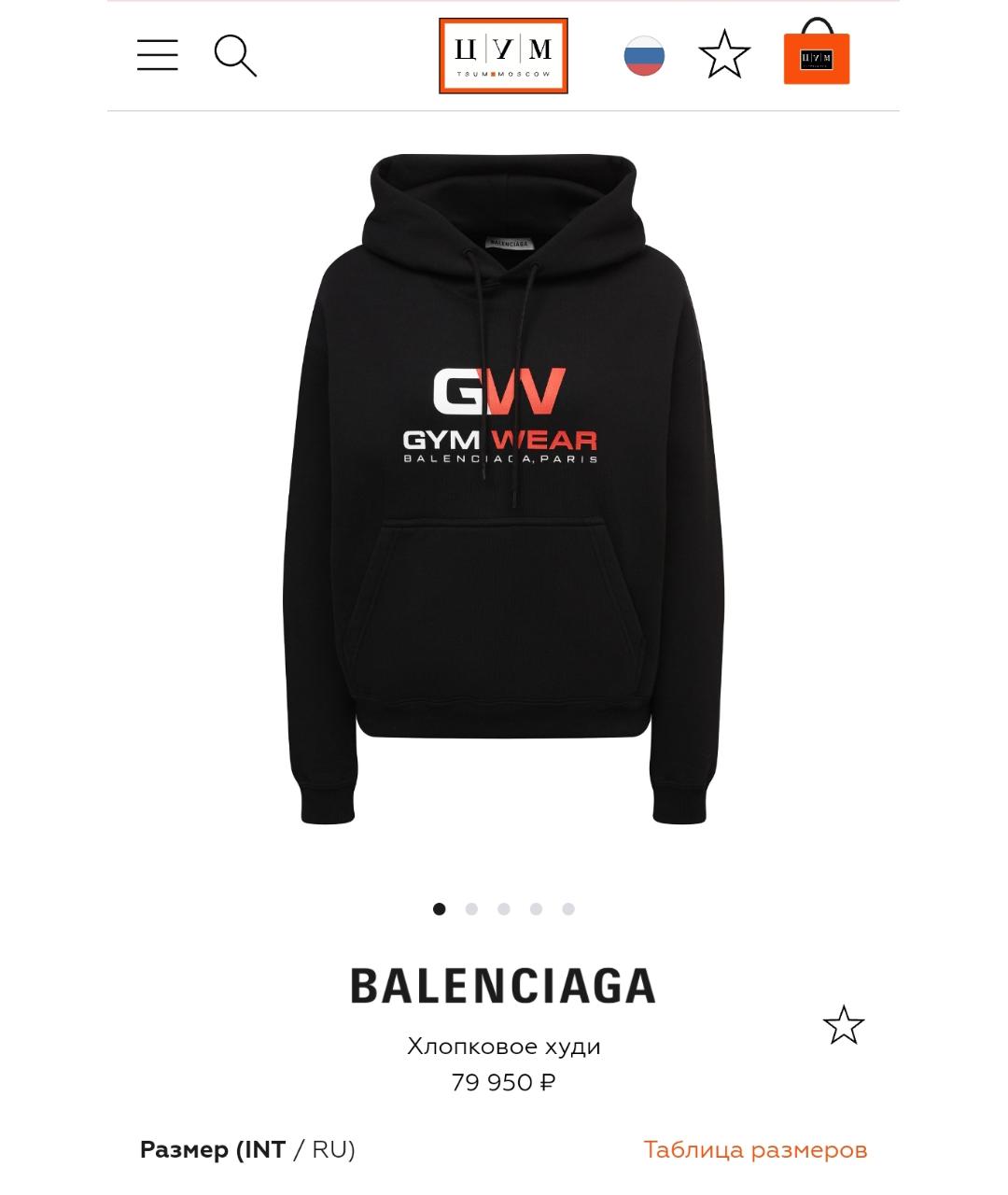Open the search magnifier
Screen dimensions: 1008x1195
tap(235, 56)
